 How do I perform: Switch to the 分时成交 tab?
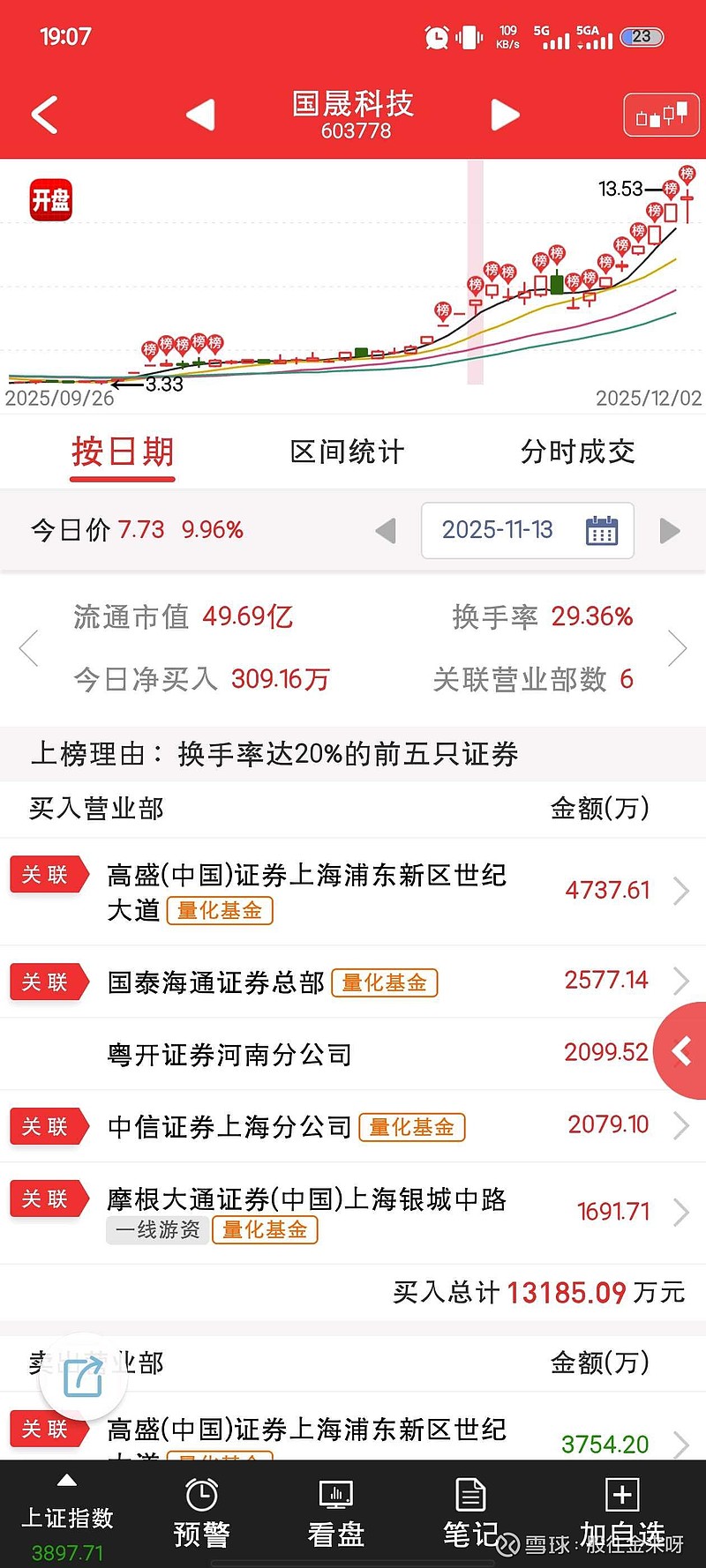pos(580,452)
